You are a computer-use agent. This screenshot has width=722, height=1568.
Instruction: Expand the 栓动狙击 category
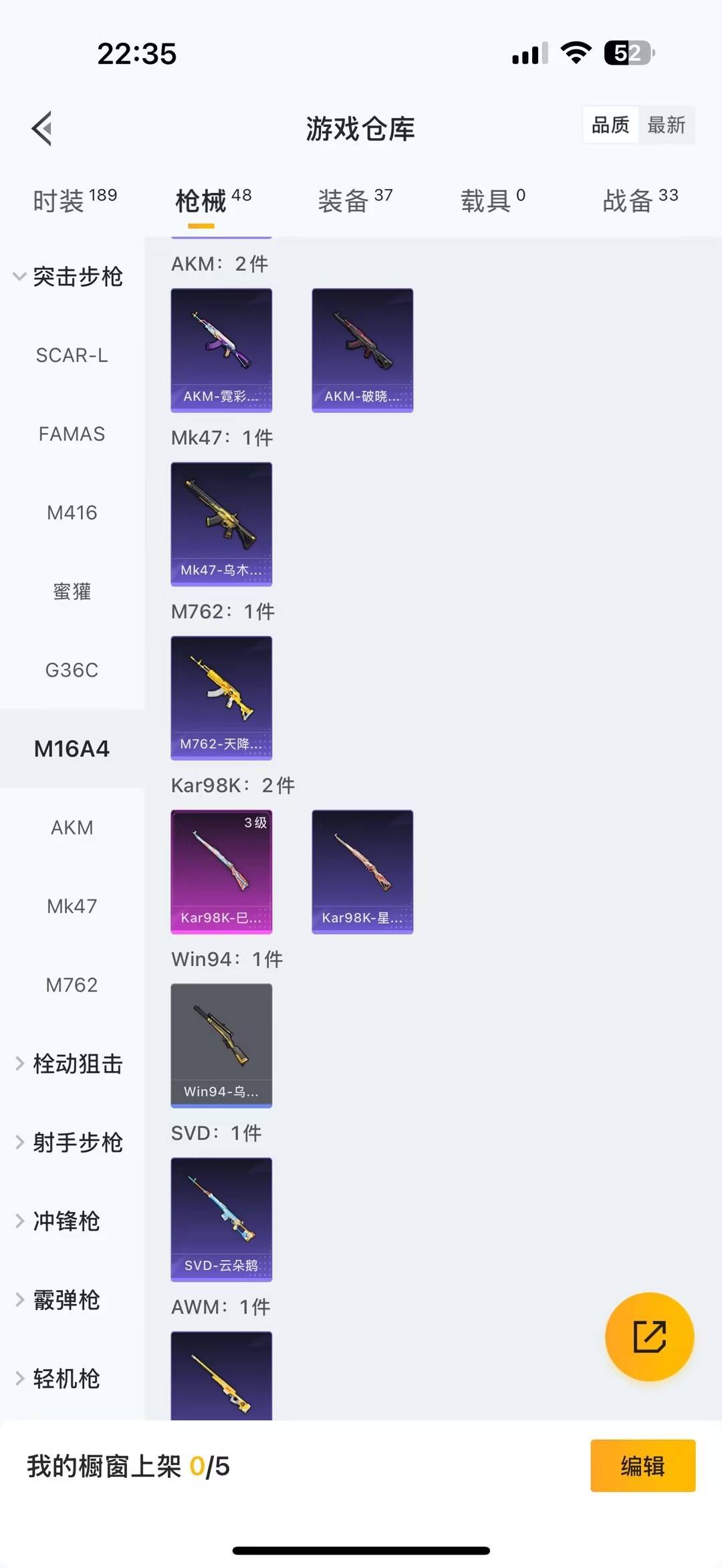tap(76, 1064)
